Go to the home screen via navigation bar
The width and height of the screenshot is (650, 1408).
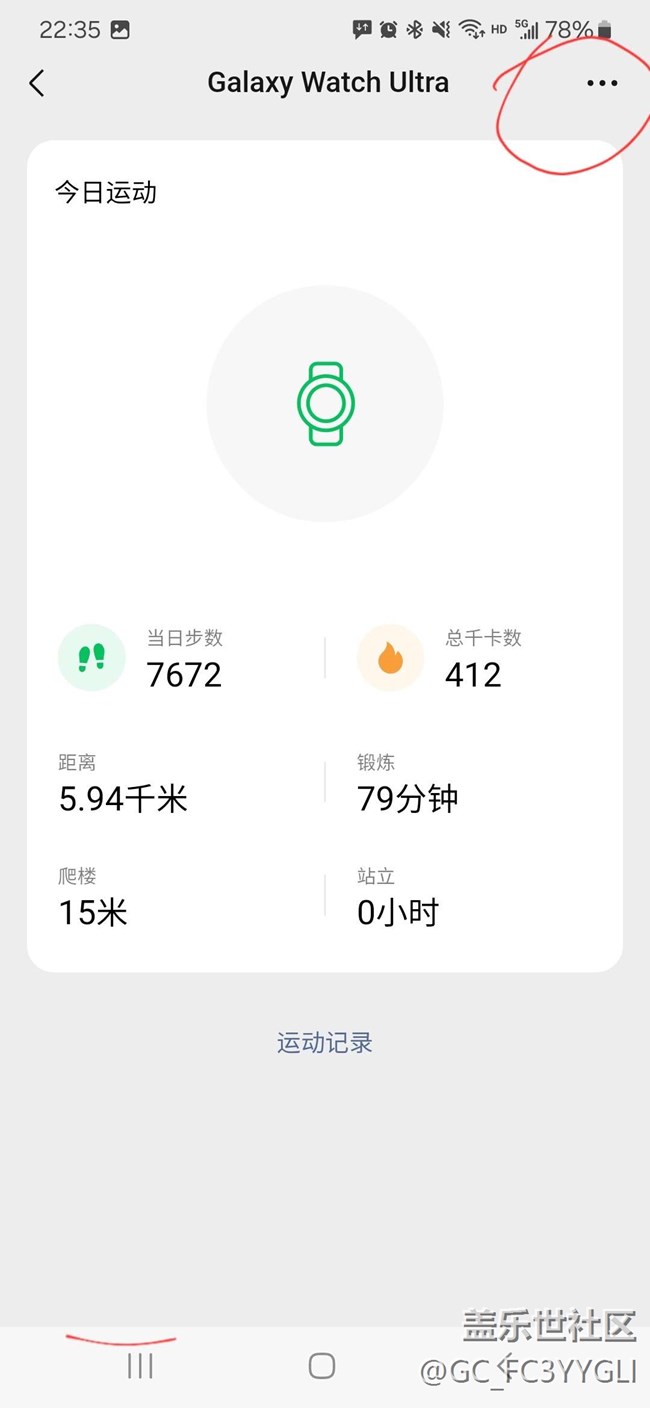(322, 1366)
